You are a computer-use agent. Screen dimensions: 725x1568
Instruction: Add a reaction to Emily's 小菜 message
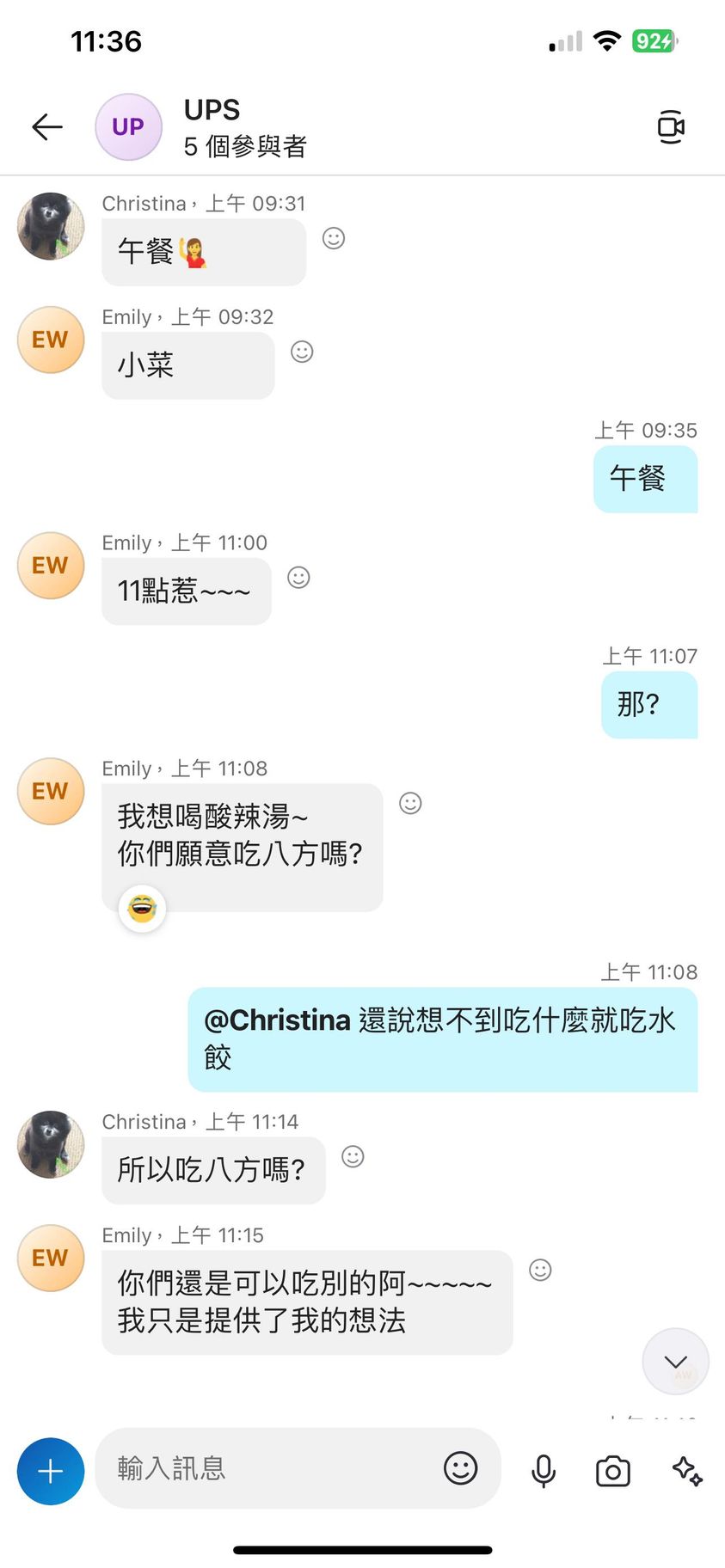tap(302, 352)
